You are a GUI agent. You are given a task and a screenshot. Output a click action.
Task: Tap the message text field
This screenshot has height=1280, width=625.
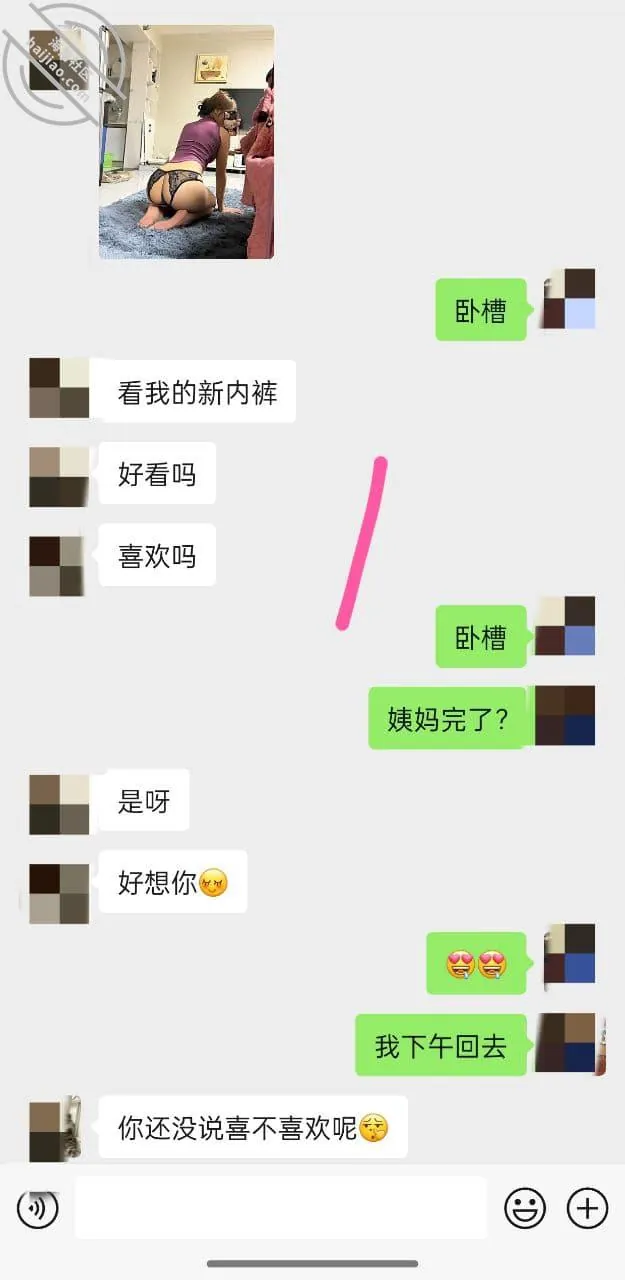pos(281,1208)
